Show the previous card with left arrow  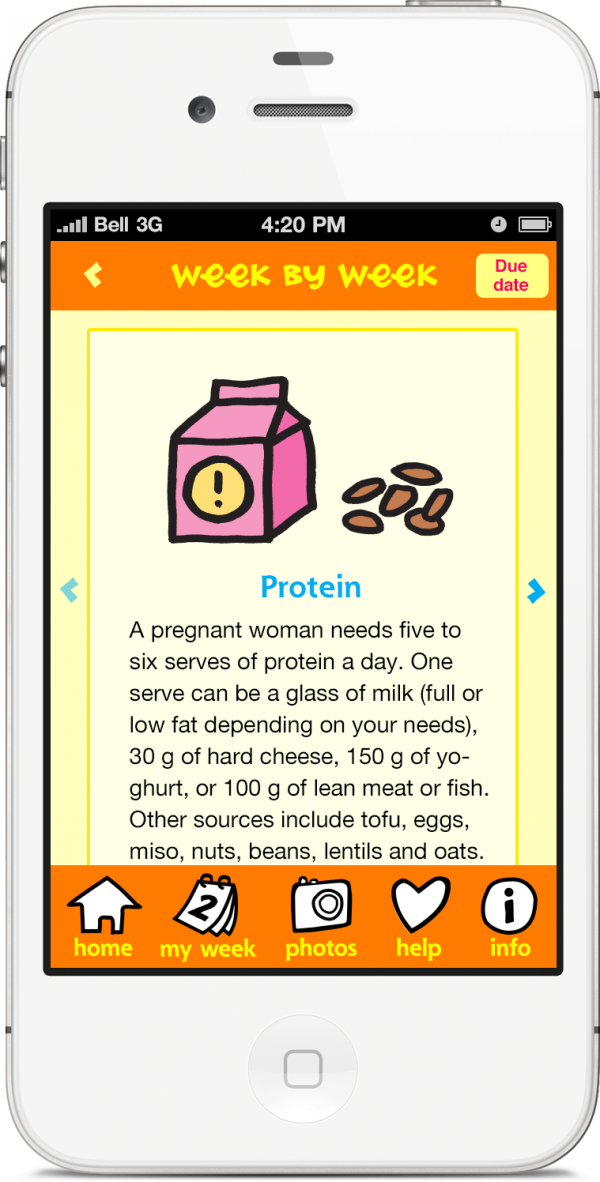(x=69, y=589)
